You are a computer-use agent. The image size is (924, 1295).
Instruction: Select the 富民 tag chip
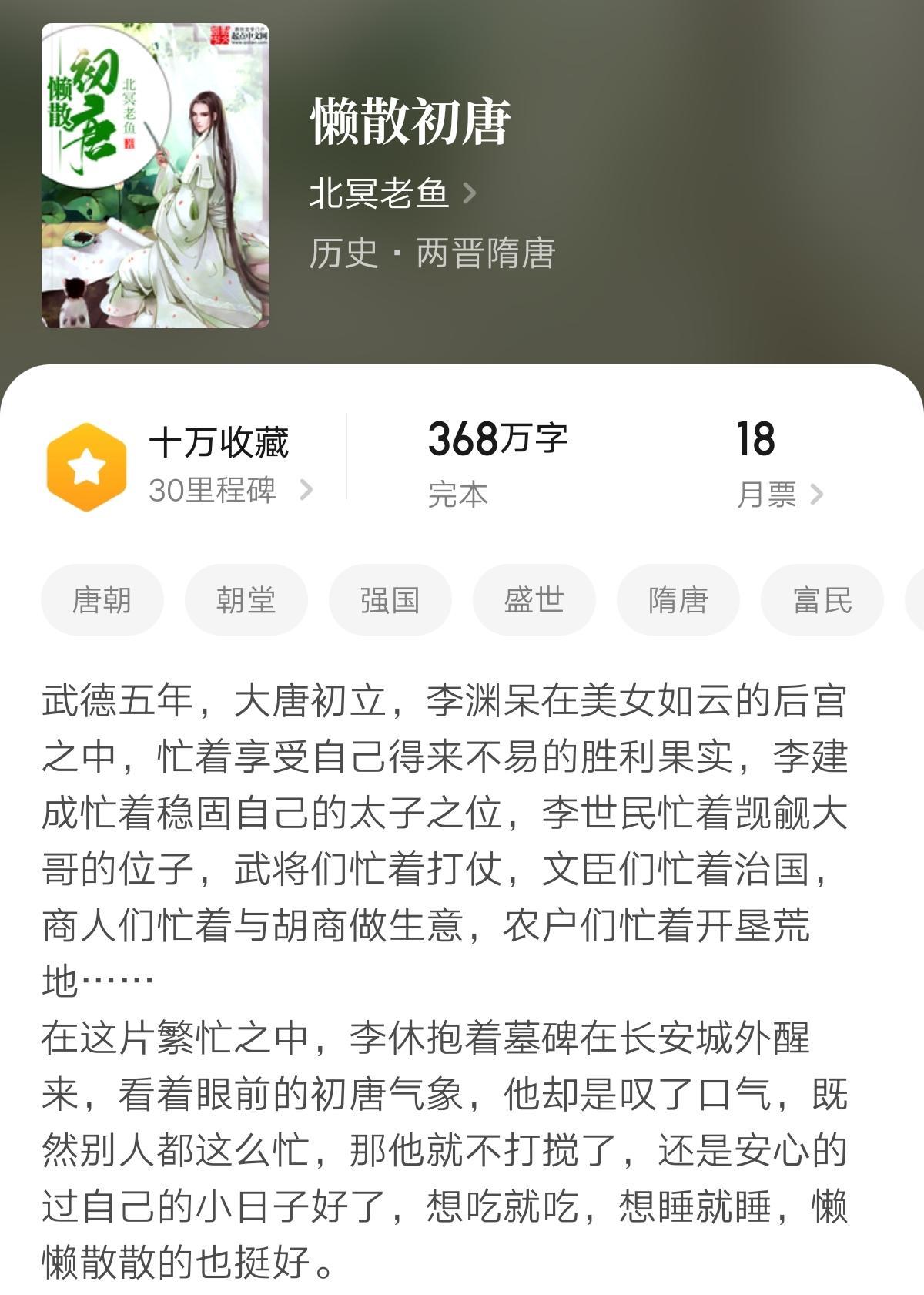click(x=822, y=600)
